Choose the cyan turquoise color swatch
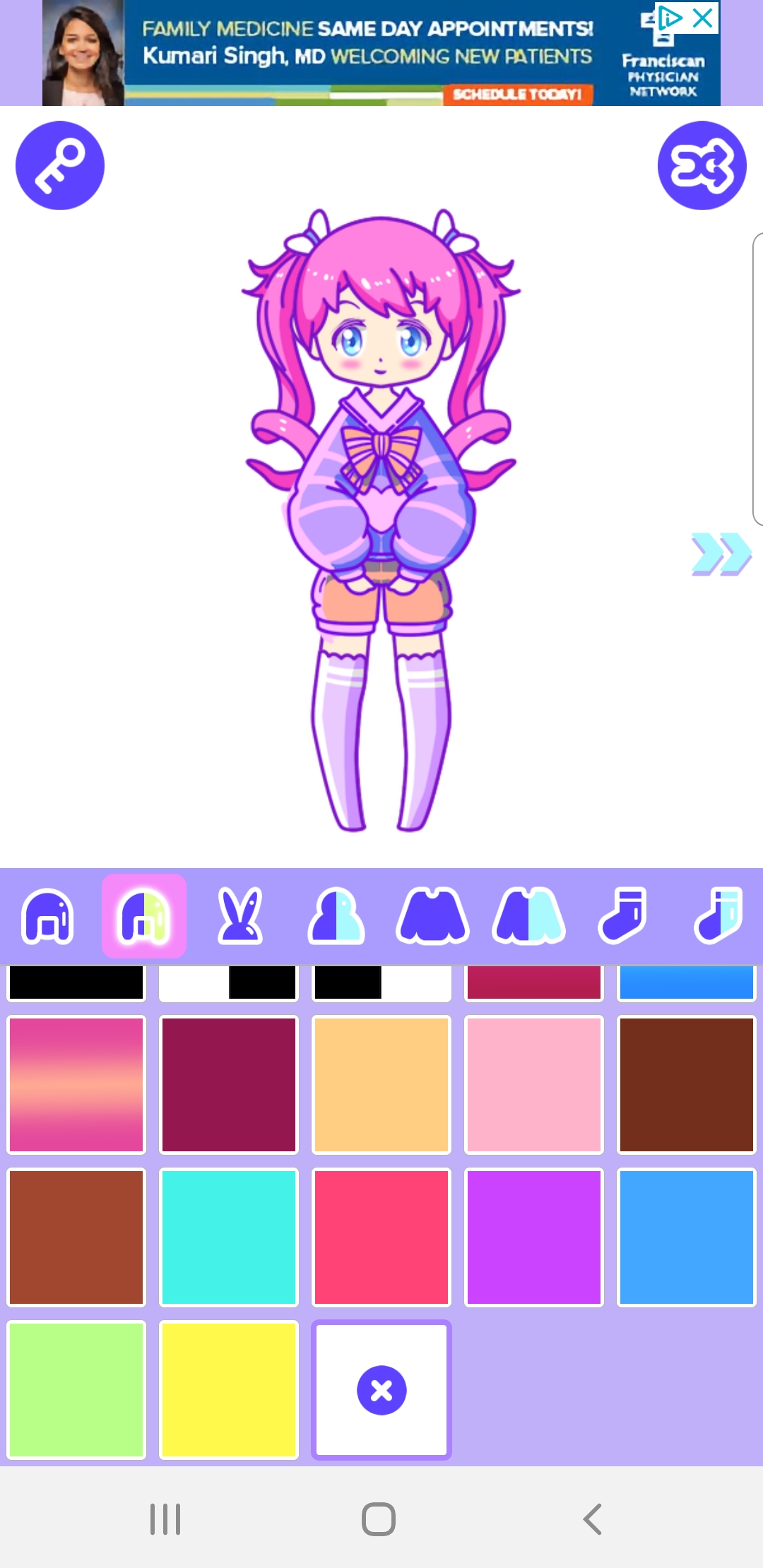Viewport: 763px width, 1568px height. 229,1237
